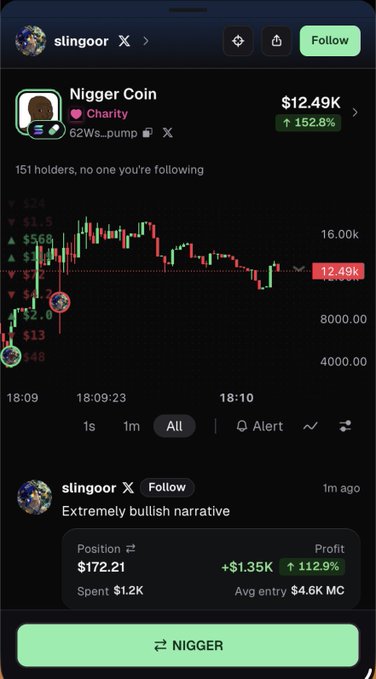
Task: Tap the large green swap button at the bottom
Action: pyautogui.click(x=188, y=645)
